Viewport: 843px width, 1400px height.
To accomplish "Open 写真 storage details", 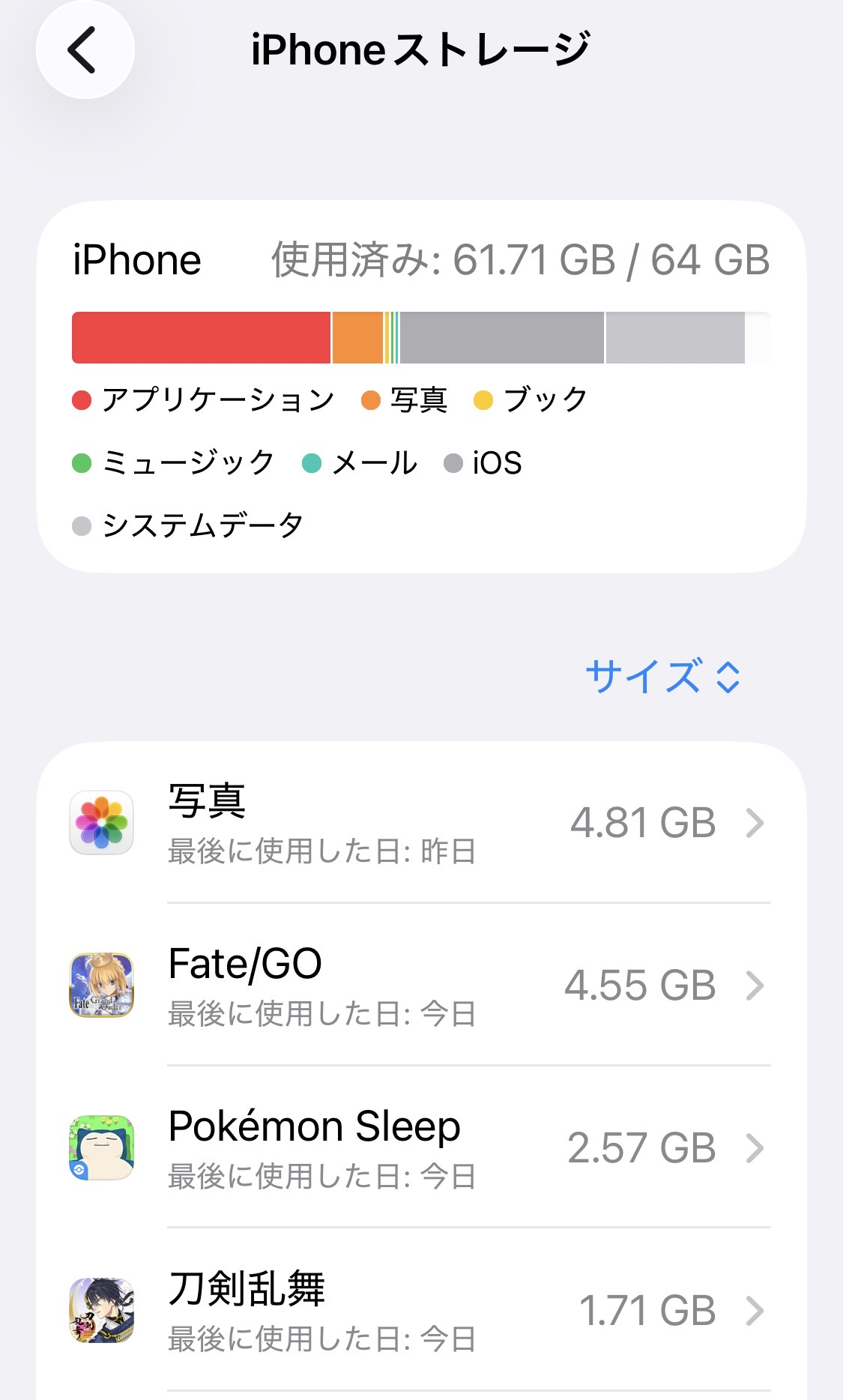I will point(420,823).
